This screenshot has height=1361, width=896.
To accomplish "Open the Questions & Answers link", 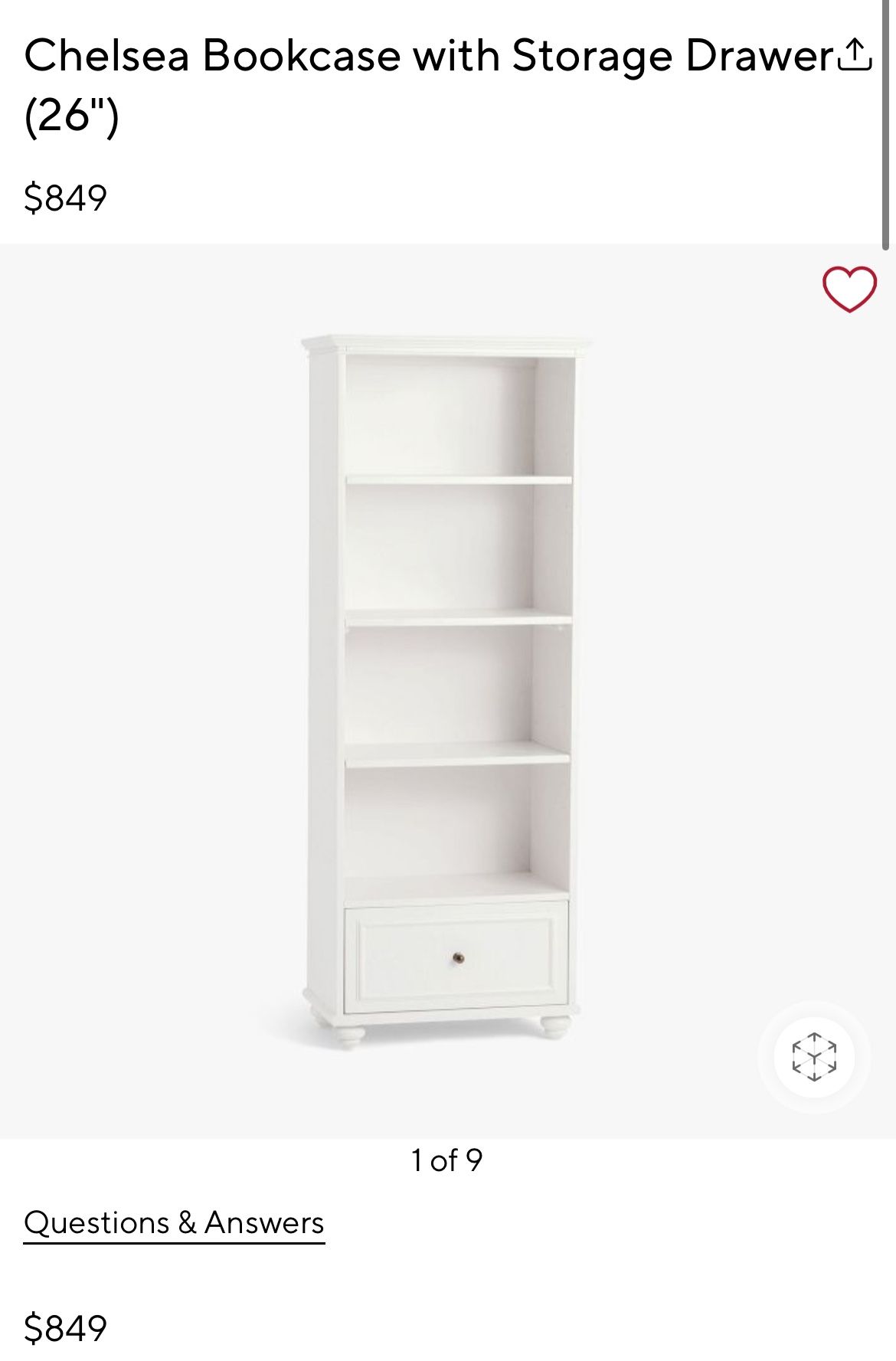I will point(174,1222).
